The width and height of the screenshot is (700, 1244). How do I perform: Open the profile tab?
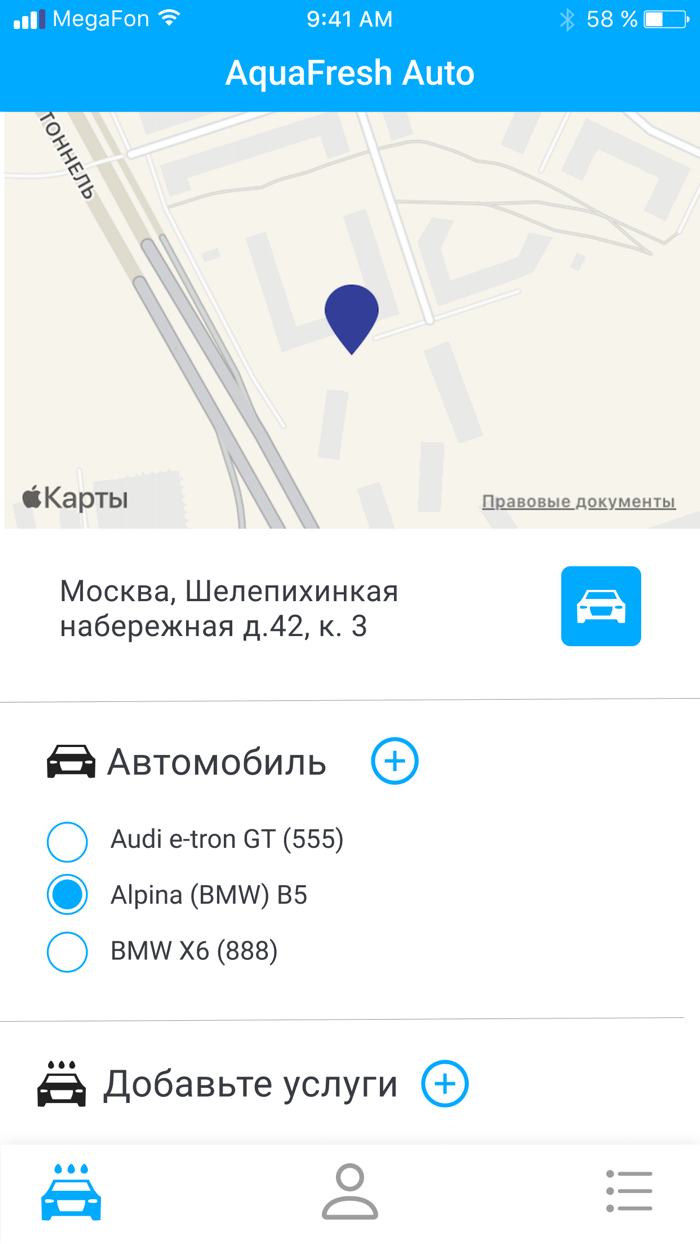350,1191
